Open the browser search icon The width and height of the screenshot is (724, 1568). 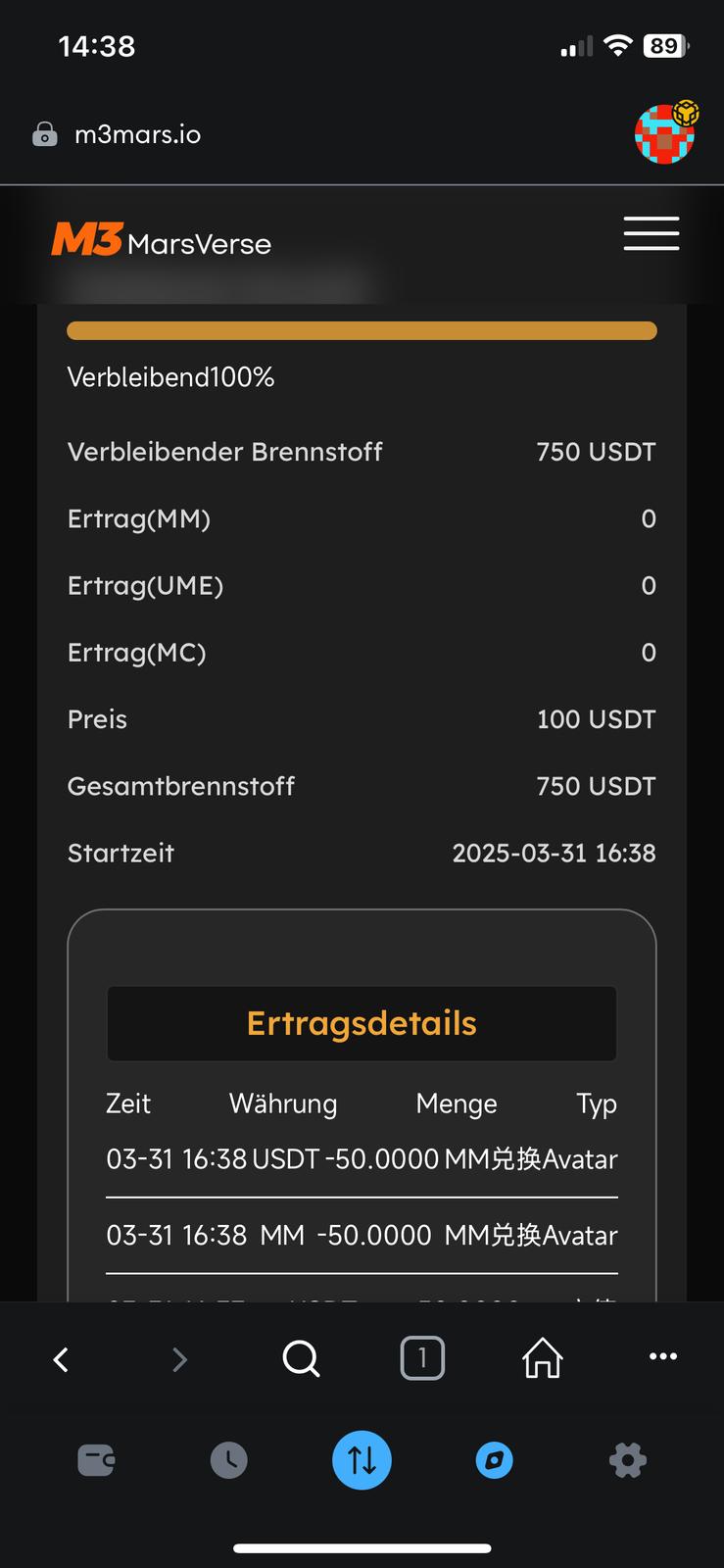coord(301,1359)
